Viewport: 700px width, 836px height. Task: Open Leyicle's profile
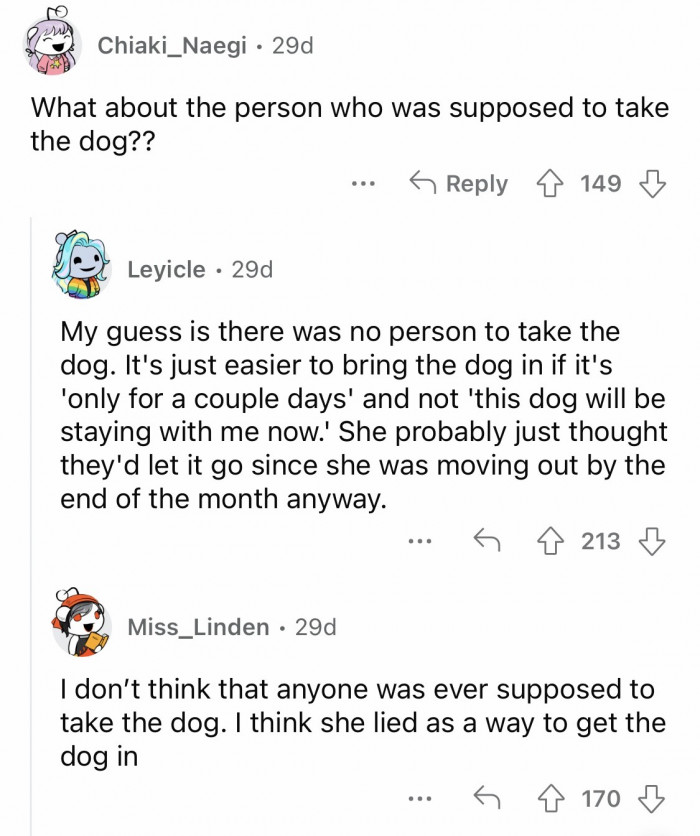[166, 269]
